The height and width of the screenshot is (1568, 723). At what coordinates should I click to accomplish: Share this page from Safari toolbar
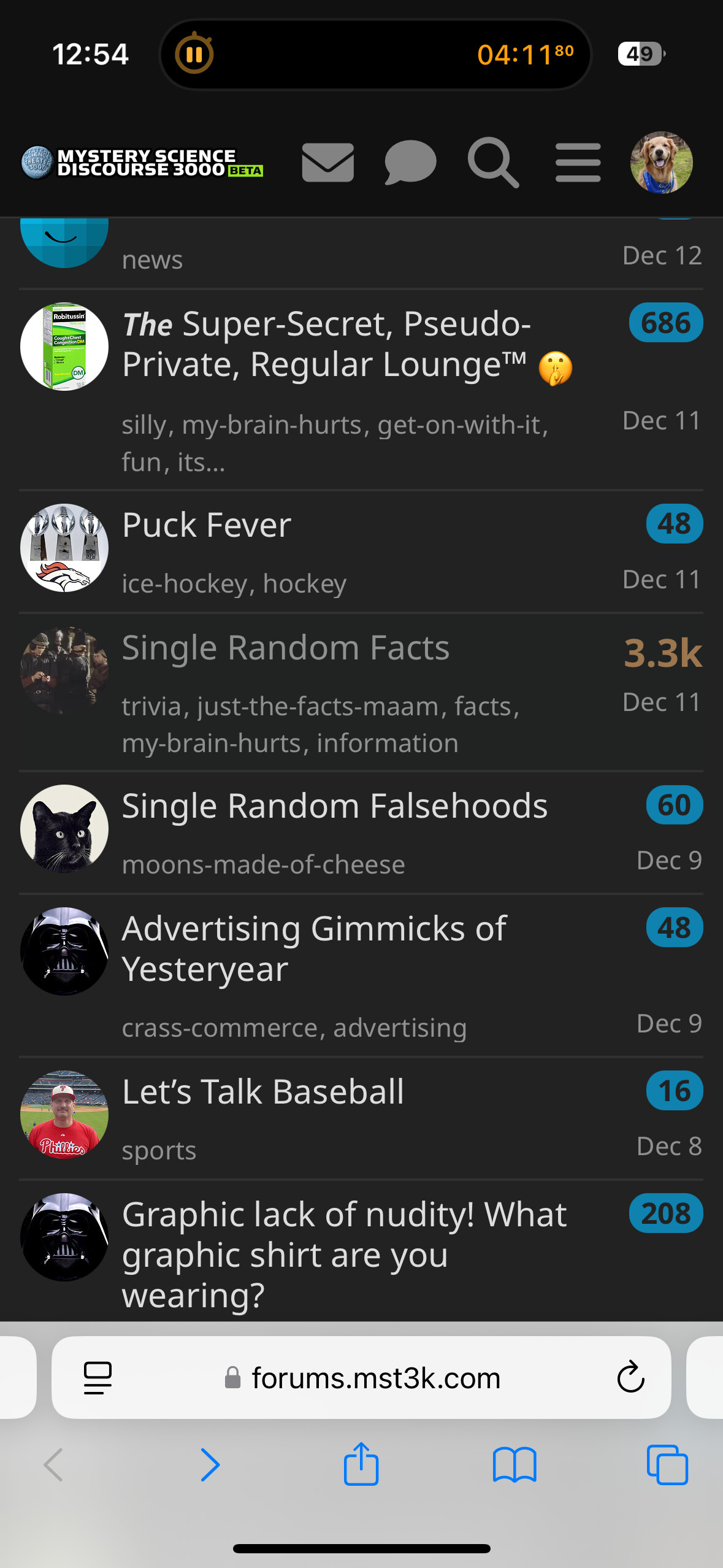[361, 1464]
